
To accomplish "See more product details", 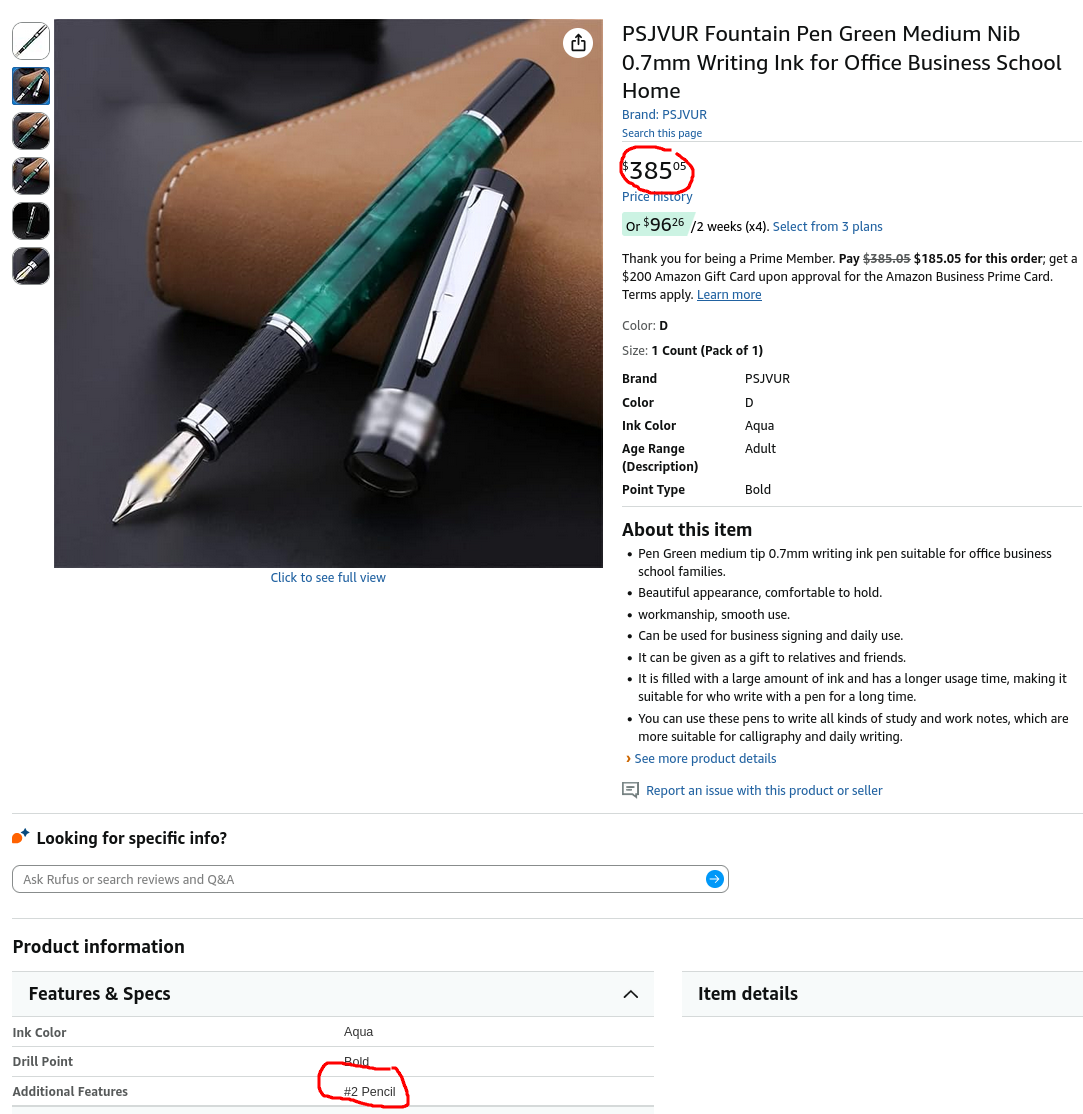I will [705, 759].
